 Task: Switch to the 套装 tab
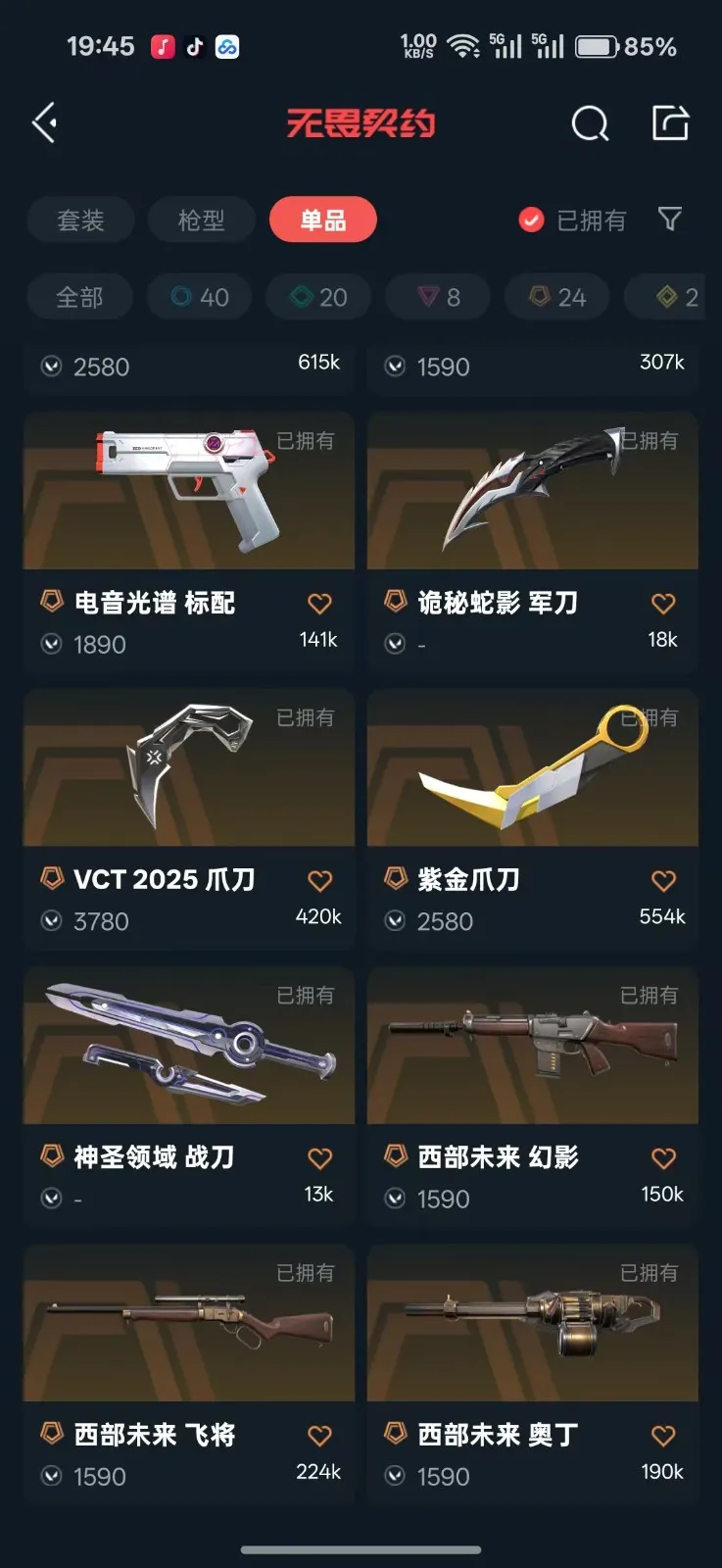pyautogui.click(x=80, y=220)
